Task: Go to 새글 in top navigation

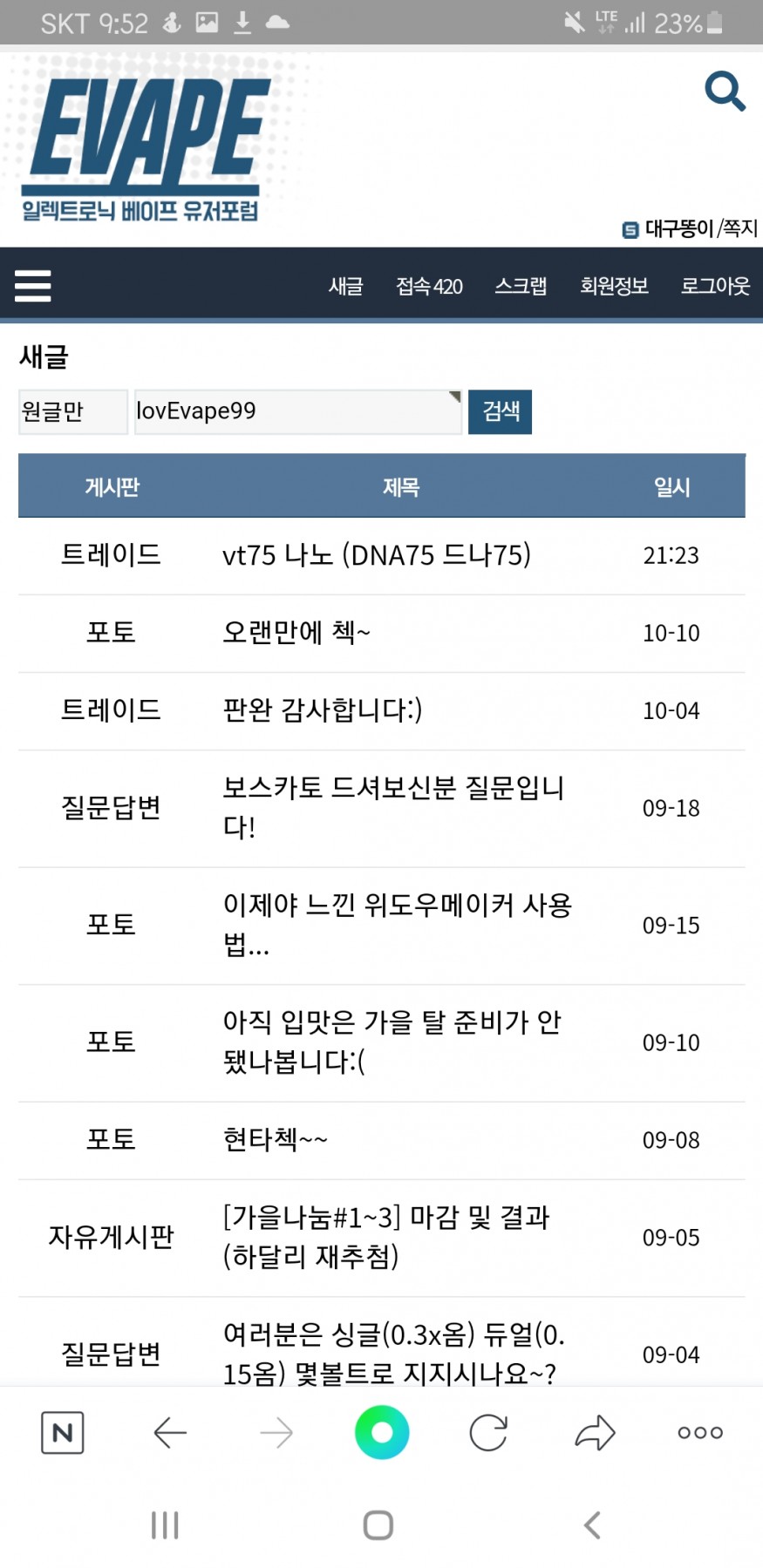Action: point(345,286)
